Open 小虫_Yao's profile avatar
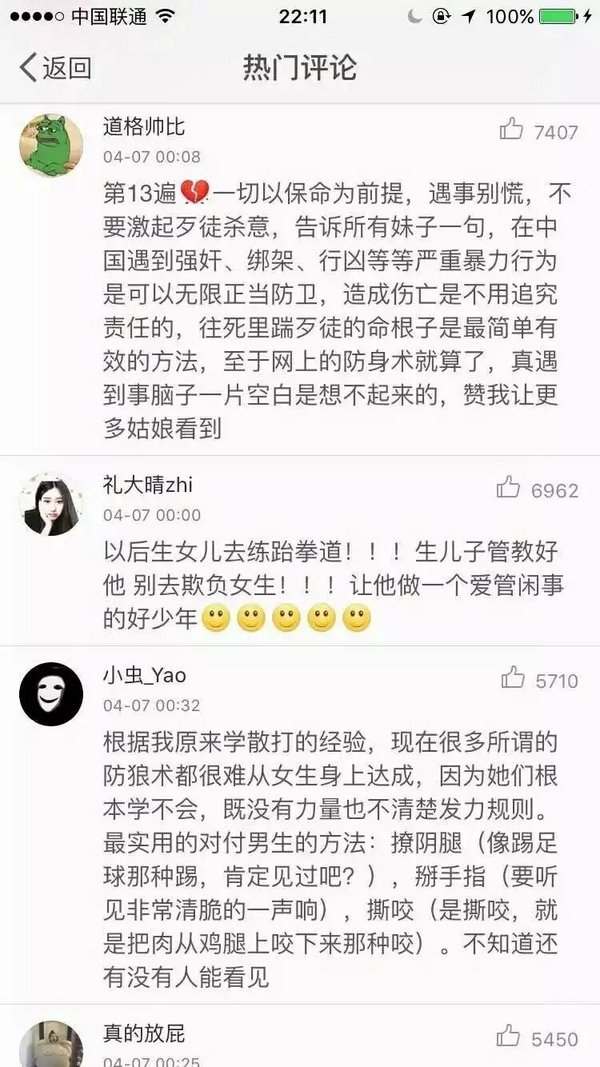 (x=51, y=693)
